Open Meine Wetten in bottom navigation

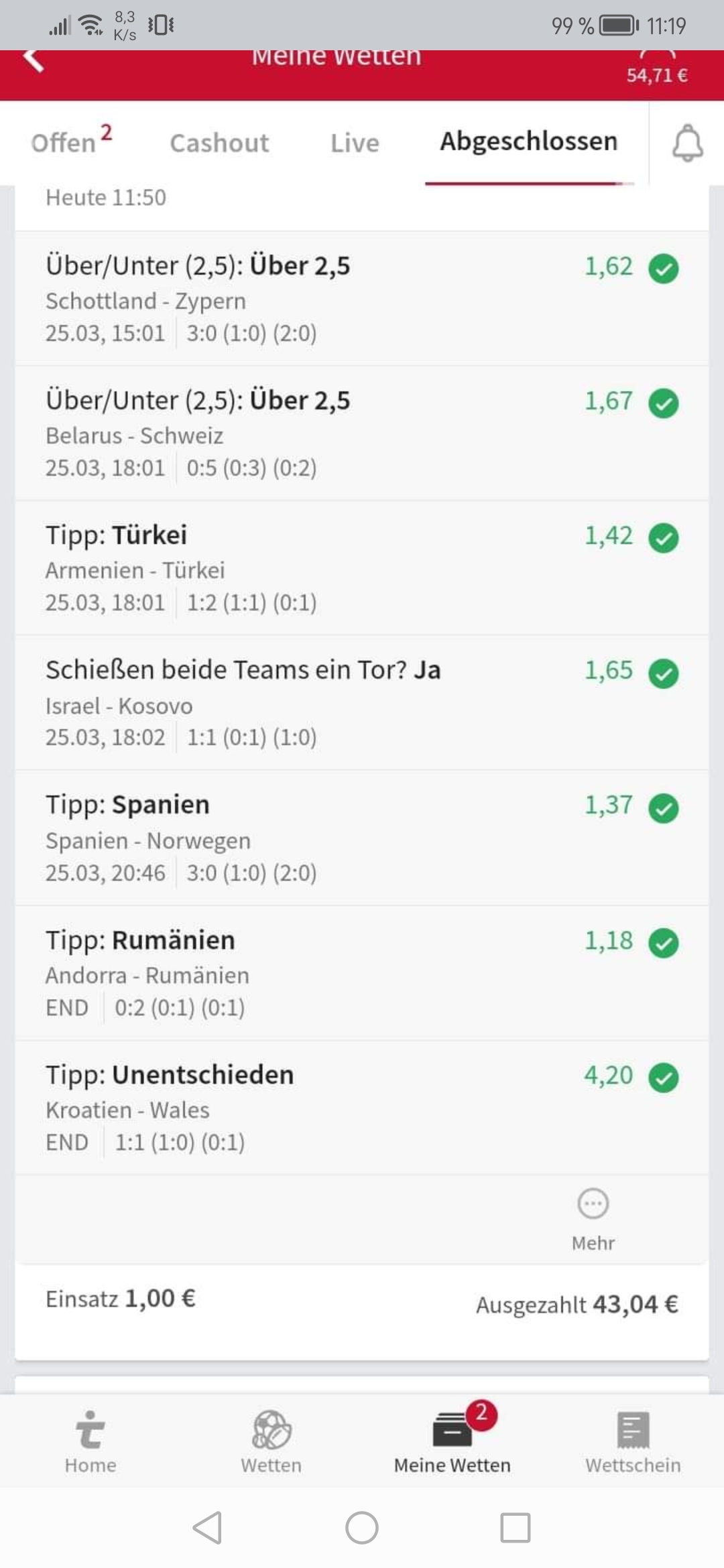452,1441
